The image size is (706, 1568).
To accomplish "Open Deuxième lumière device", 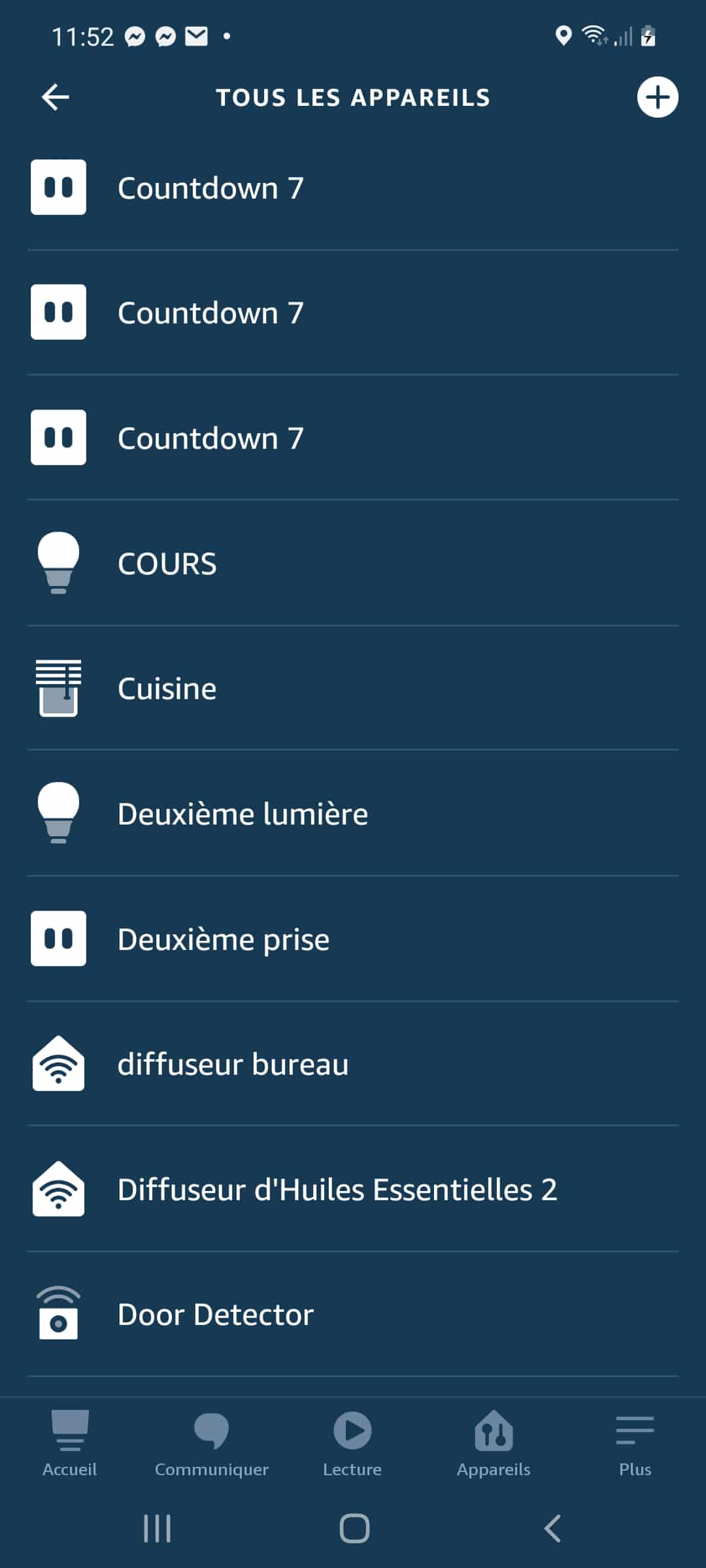I will [x=353, y=813].
